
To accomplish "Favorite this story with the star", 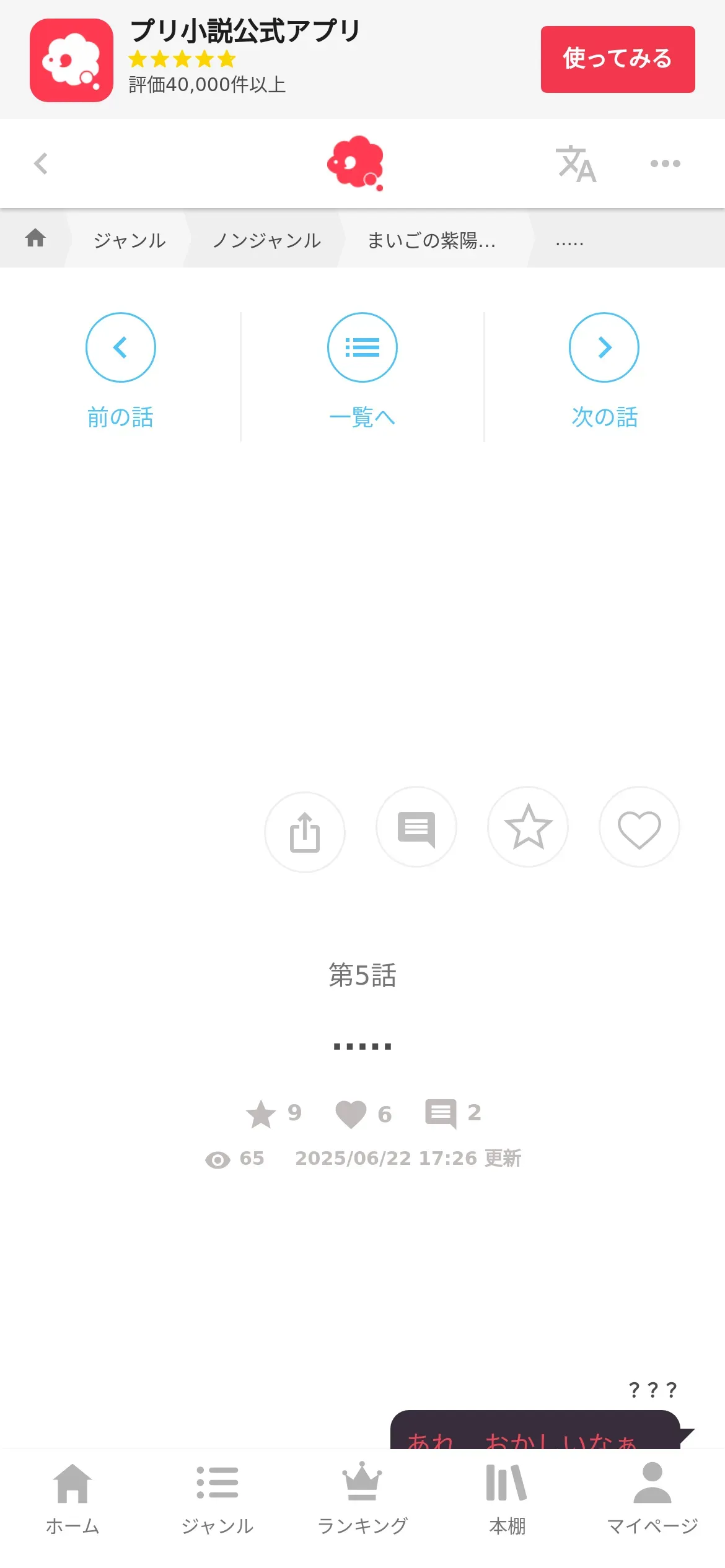I will tap(528, 827).
